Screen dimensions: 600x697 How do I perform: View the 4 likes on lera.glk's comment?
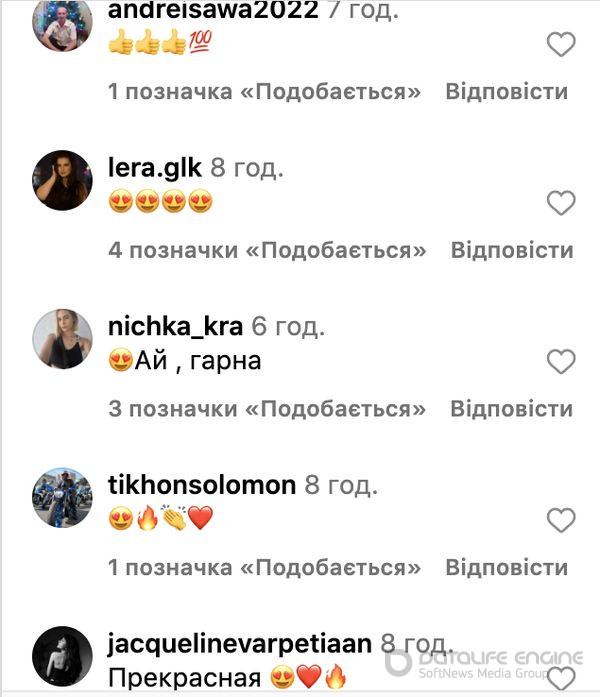pyautogui.click(x=267, y=250)
